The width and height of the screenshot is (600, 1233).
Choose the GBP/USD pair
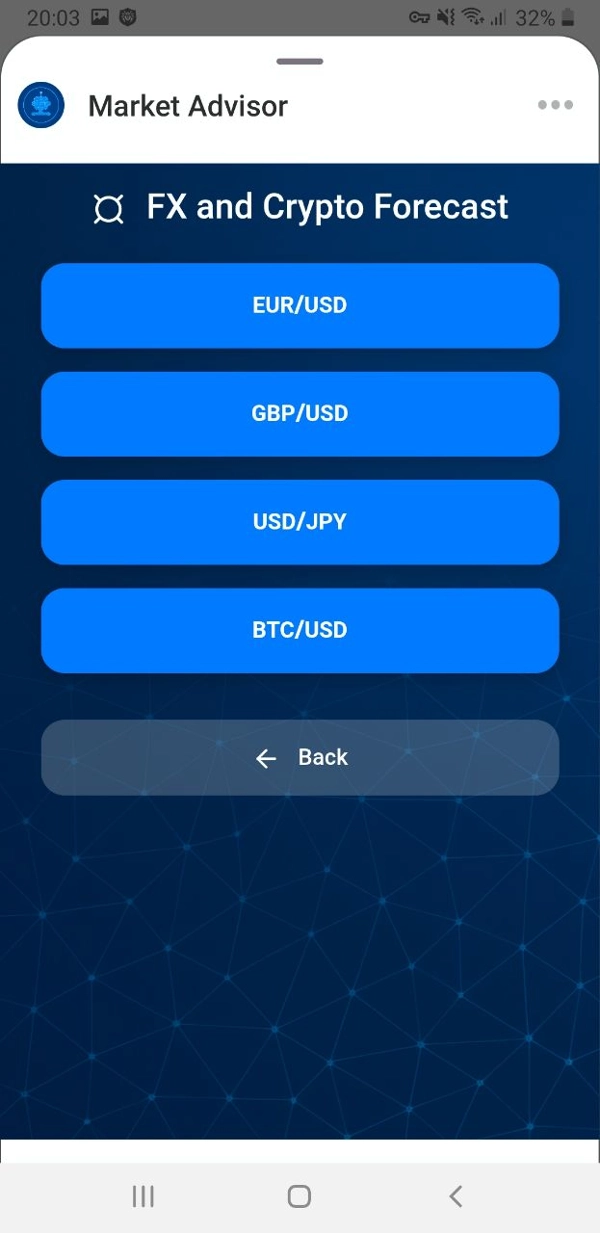click(x=300, y=414)
